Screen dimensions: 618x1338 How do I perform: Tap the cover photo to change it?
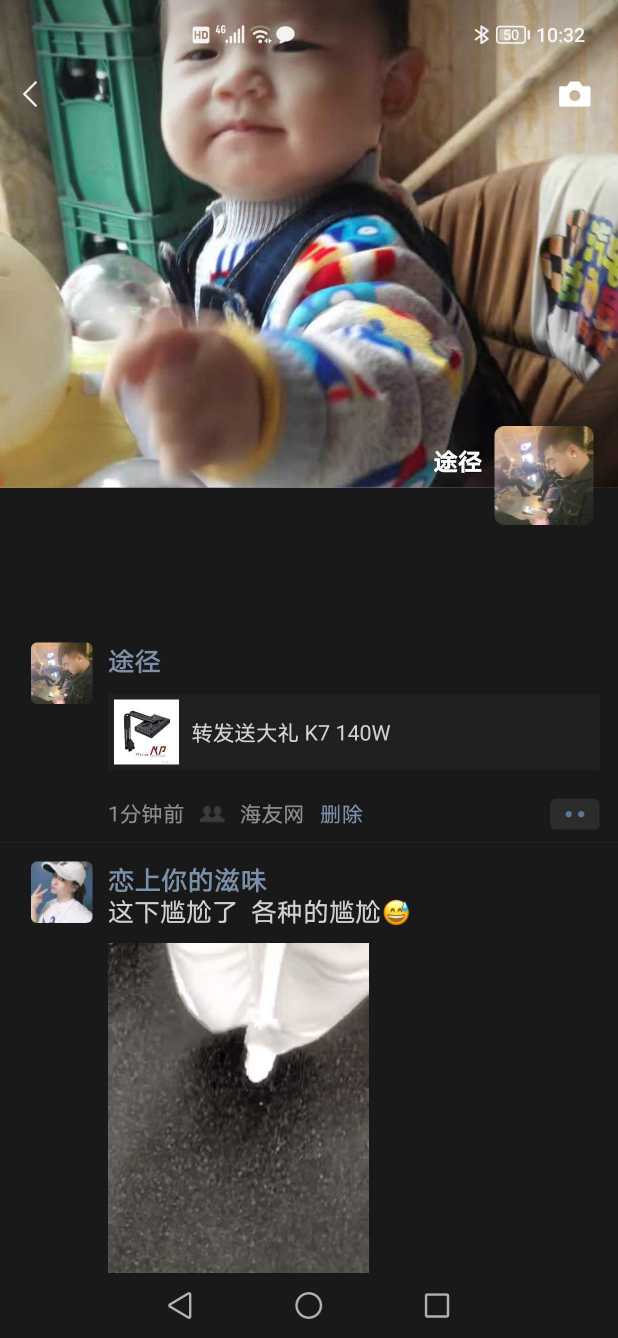300,250
